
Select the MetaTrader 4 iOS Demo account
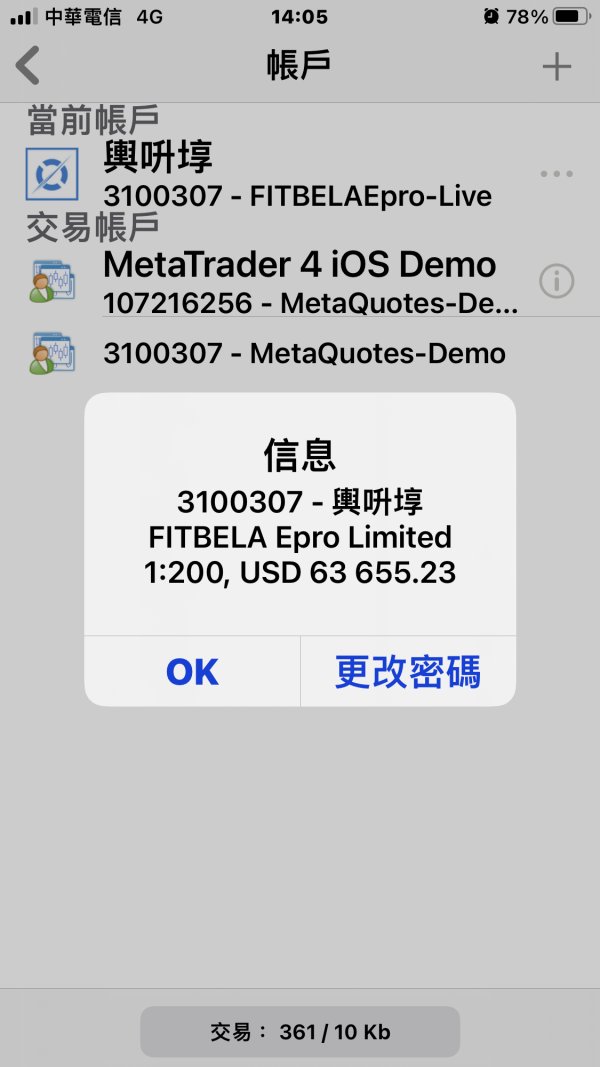click(x=300, y=282)
